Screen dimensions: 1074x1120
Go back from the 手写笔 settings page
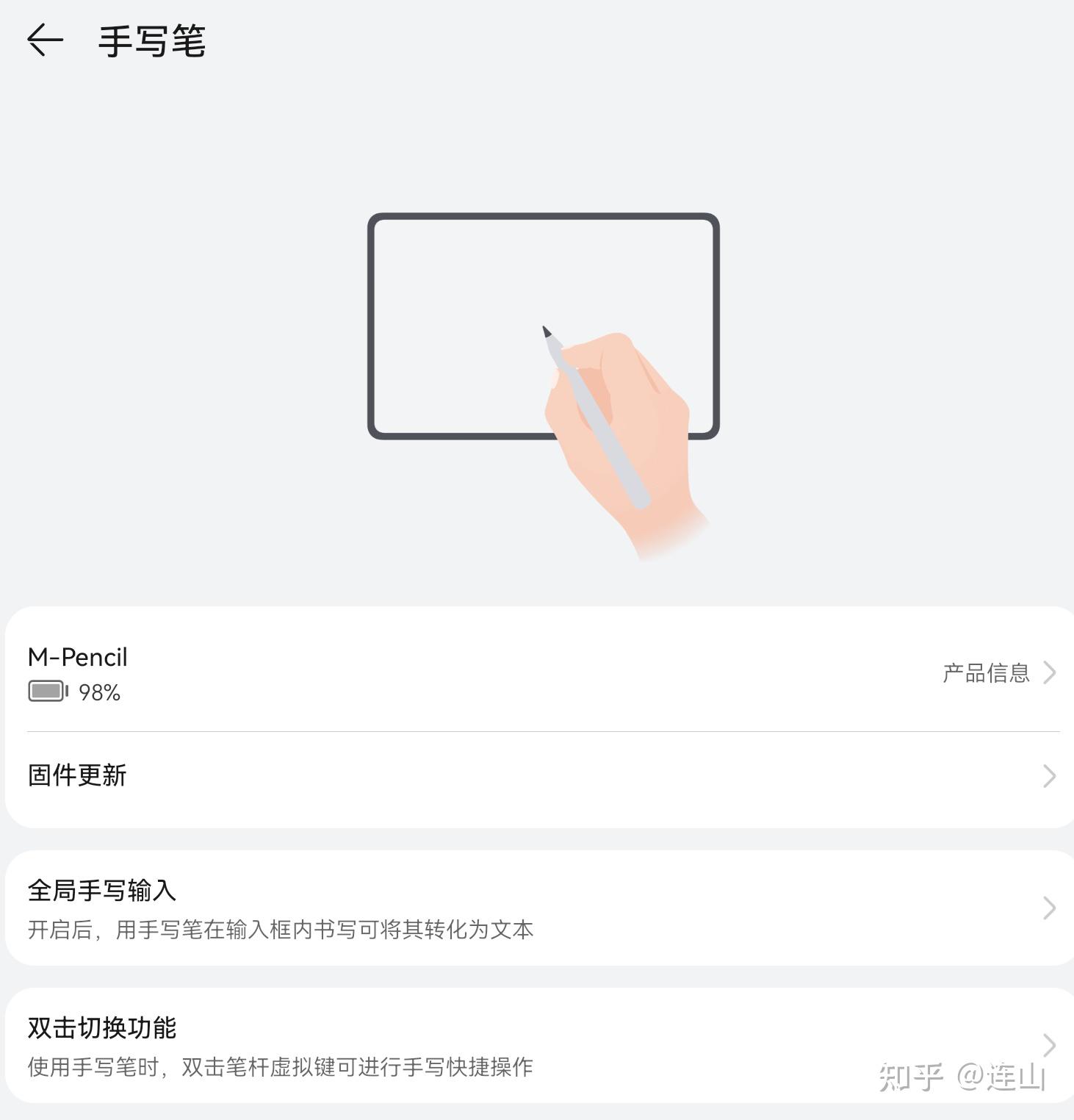(x=45, y=40)
